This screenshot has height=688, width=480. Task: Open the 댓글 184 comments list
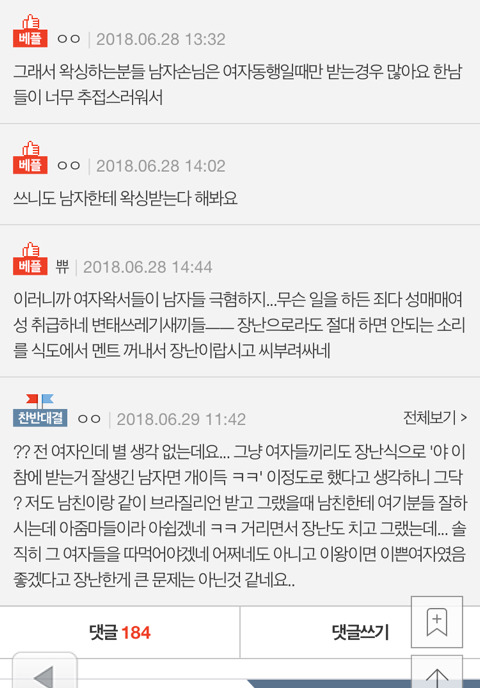pyautogui.click(x=120, y=632)
